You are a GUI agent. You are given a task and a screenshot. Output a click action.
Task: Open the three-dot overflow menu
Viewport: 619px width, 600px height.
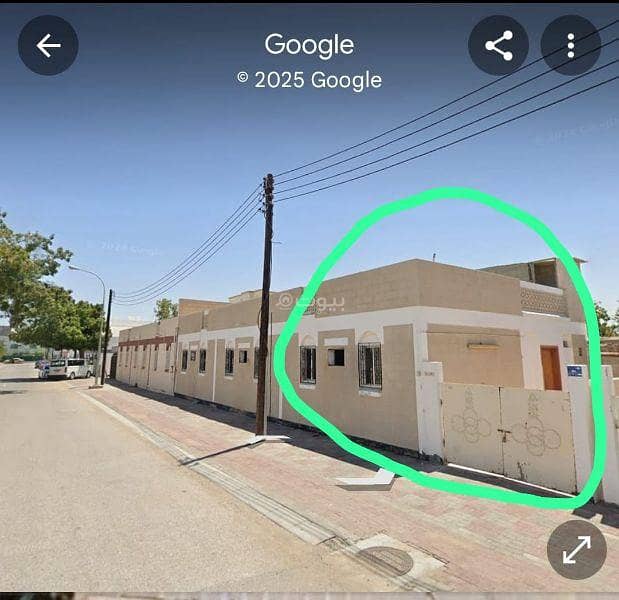pyautogui.click(x=570, y=45)
